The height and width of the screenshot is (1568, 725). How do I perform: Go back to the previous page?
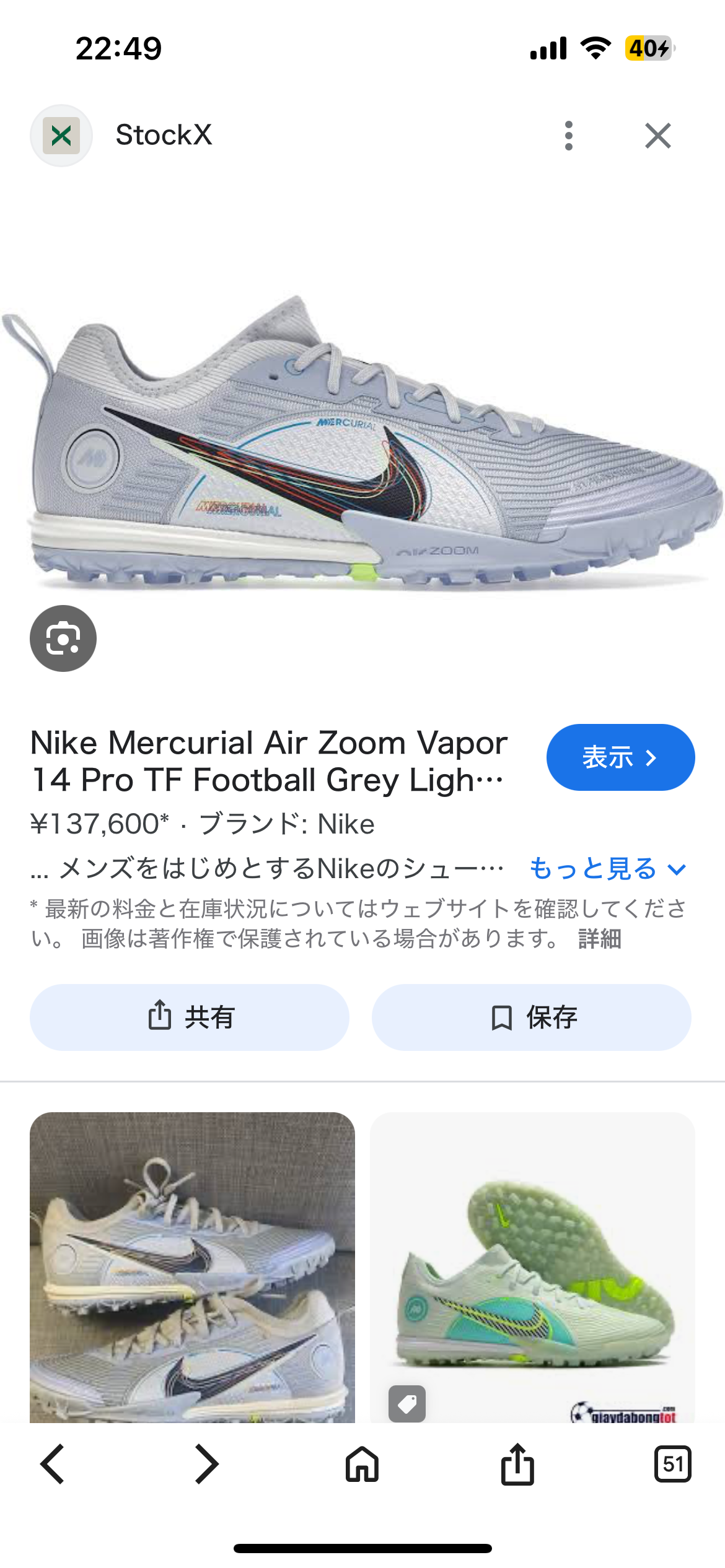(53, 1464)
